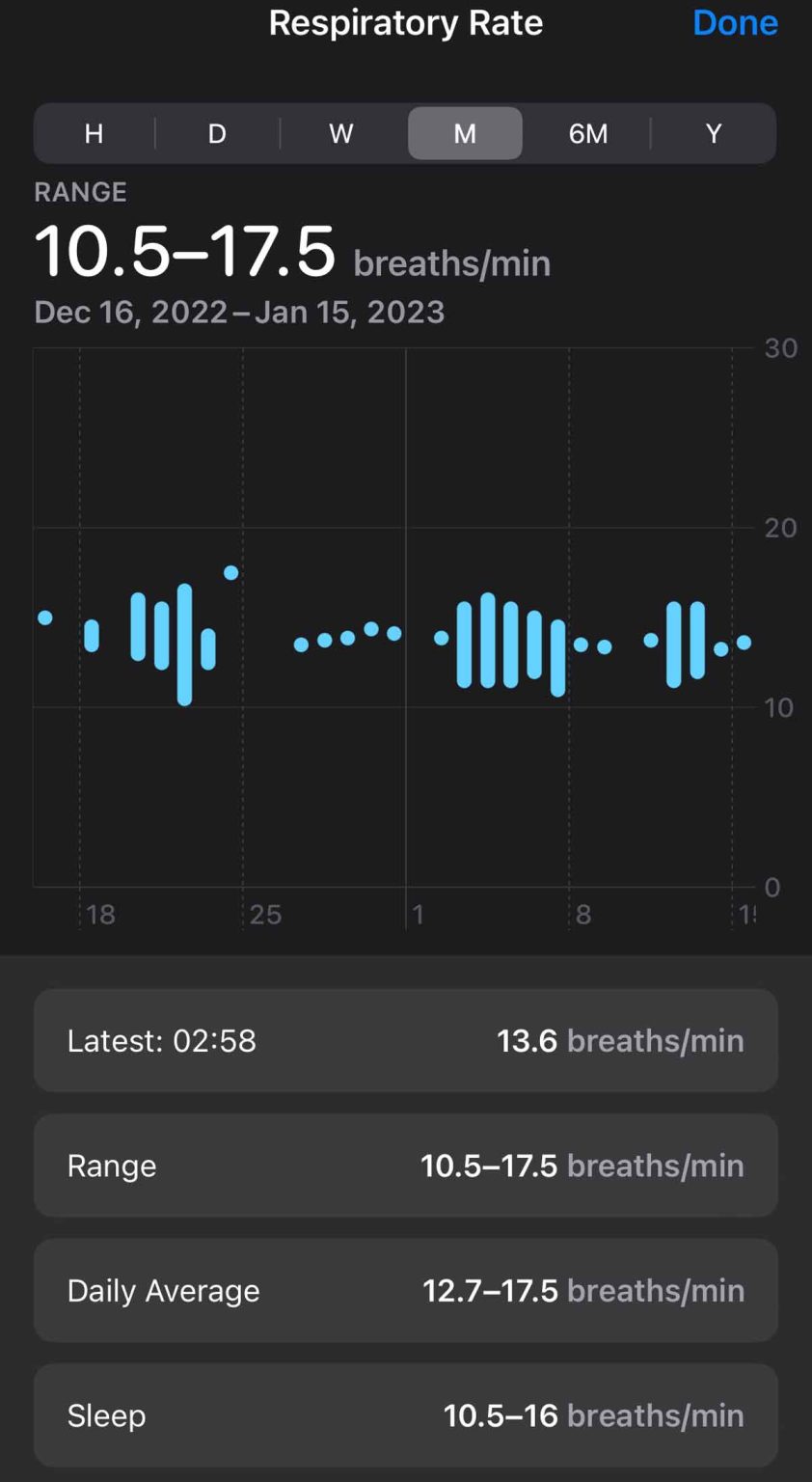Switch to the D time range tab
The width and height of the screenshot is (812, 1482).
coord(216,133)
